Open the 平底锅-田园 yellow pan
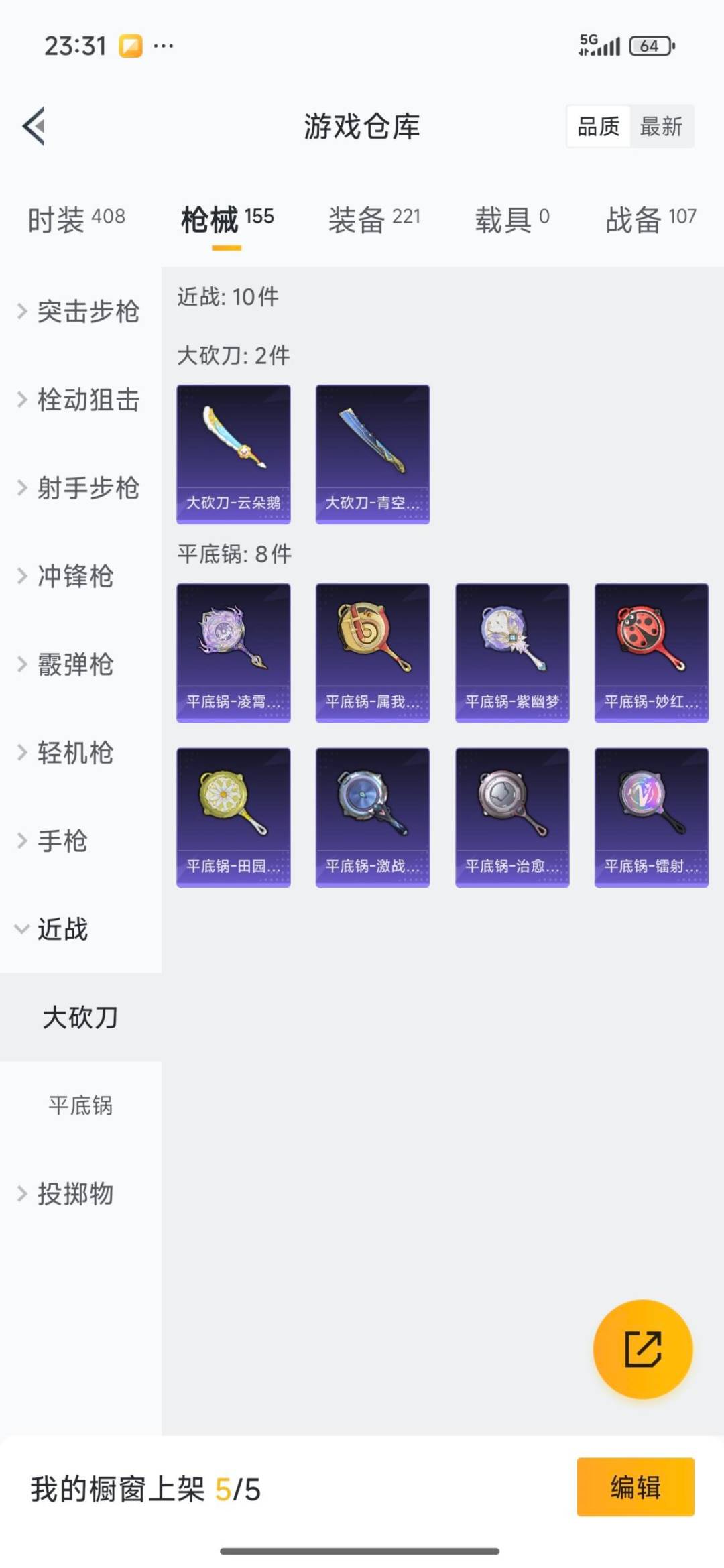 (x=233, y=817)
